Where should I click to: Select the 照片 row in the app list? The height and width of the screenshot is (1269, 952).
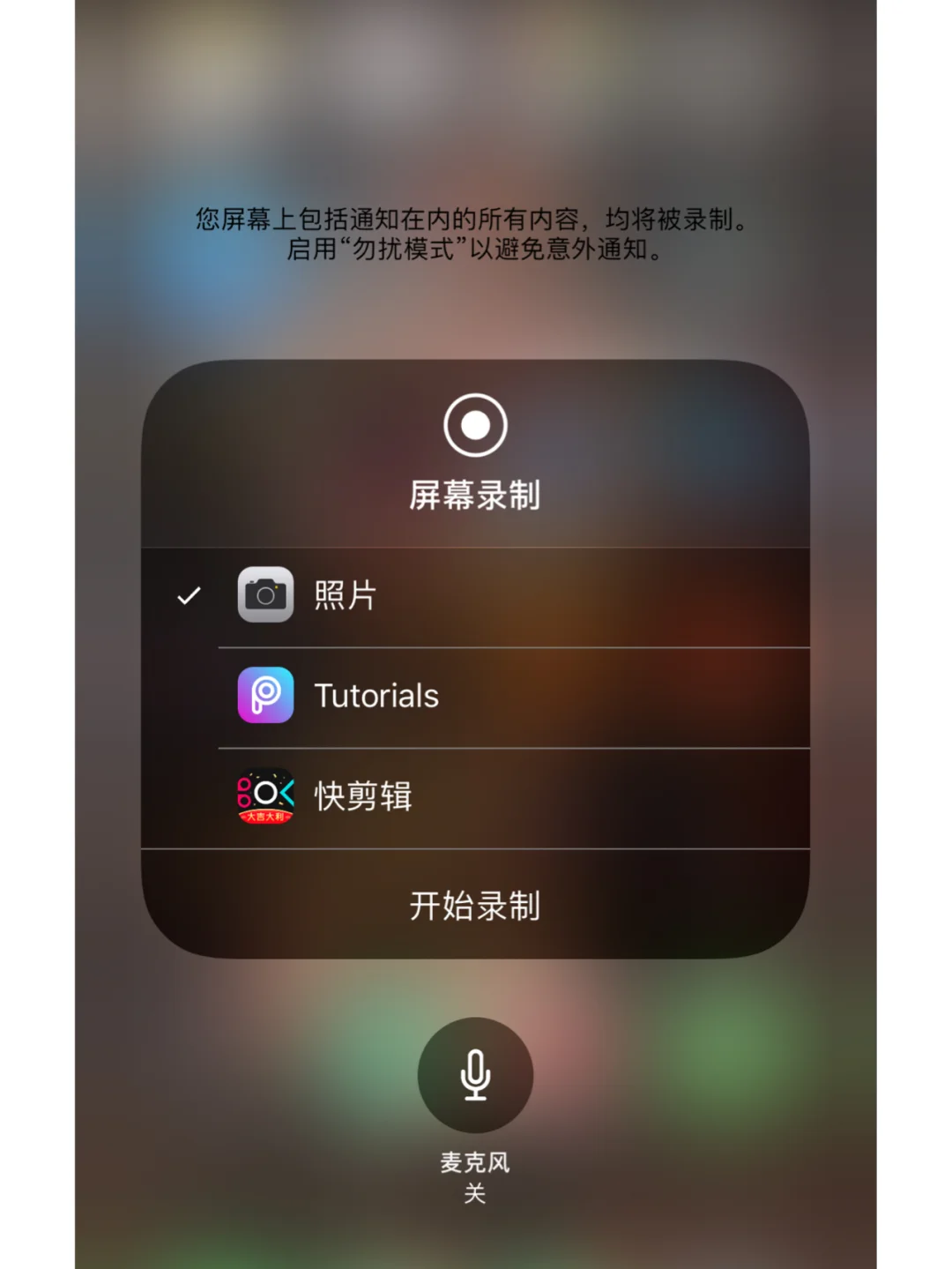[476, 595]
